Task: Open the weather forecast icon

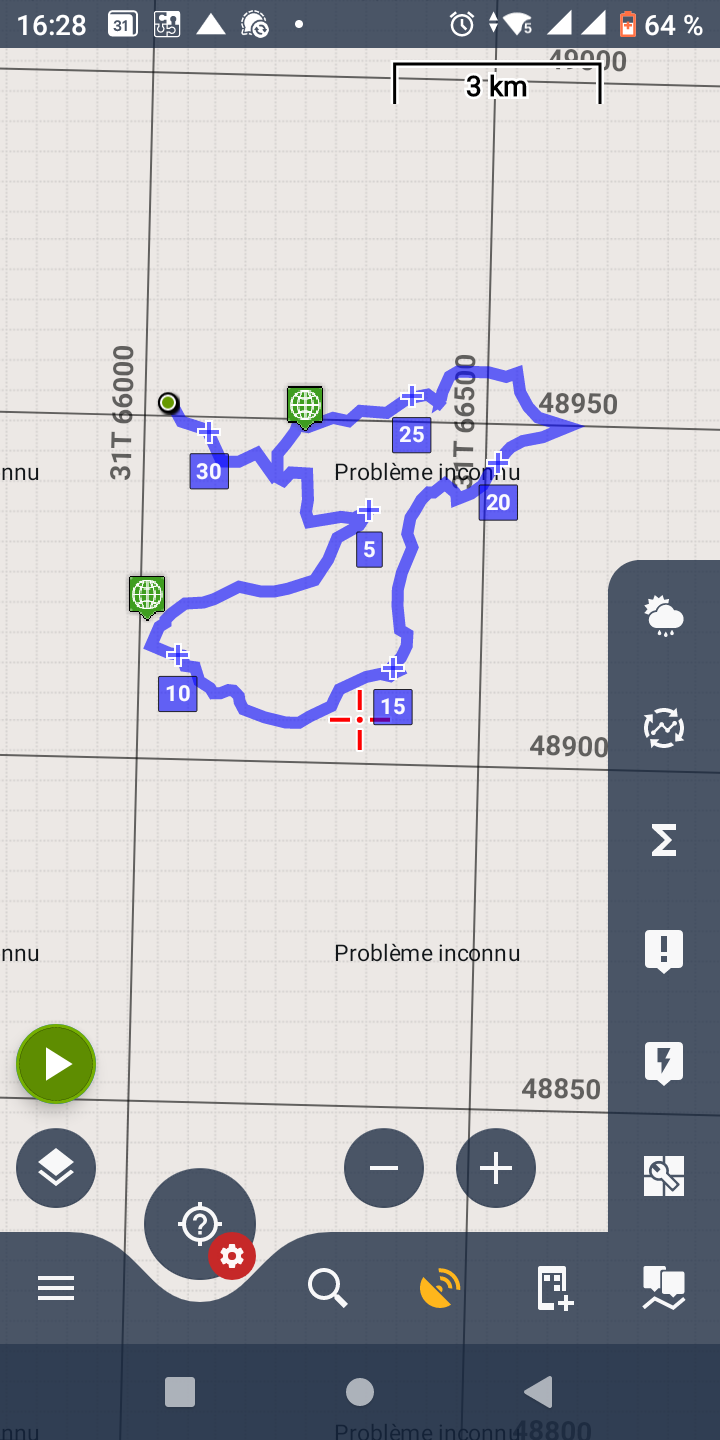Action: pyautogui.click(x=664, y=616)
